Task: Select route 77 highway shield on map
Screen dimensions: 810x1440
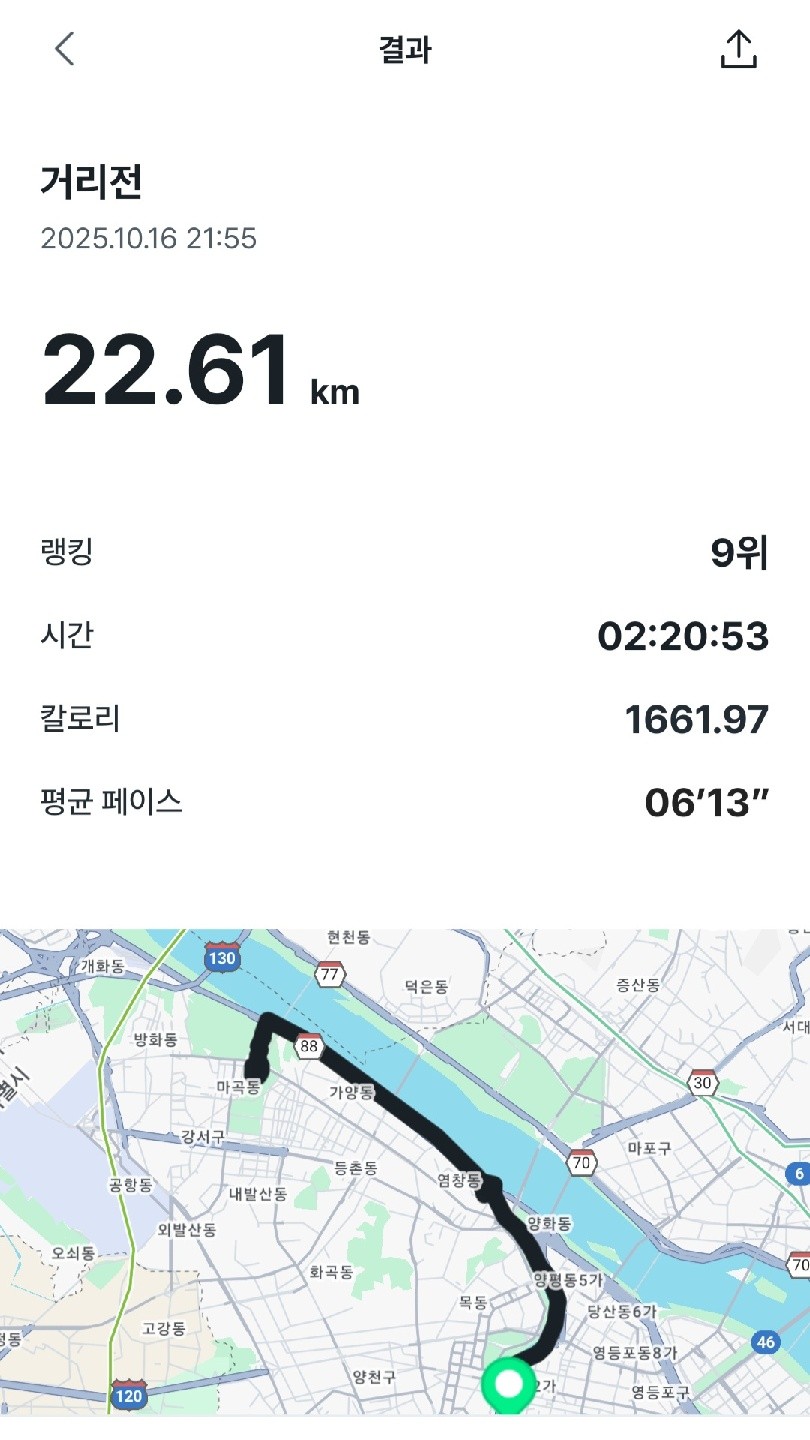Action: [x=331, y=971]
